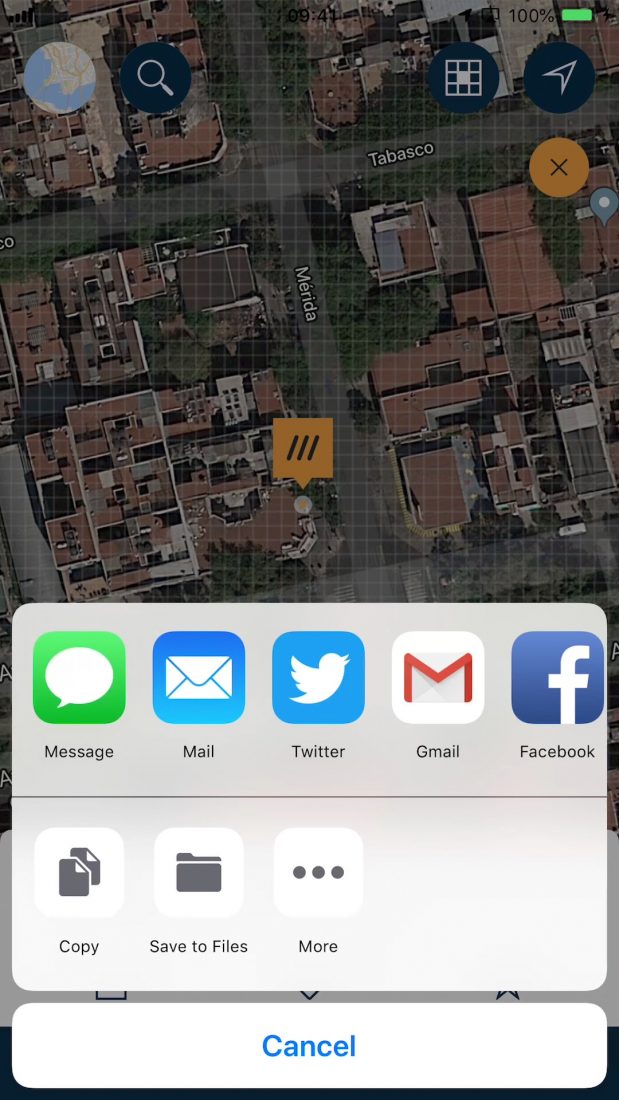Choose Gmail to share
Image resolution: width=619 pixels, height=1100 pixels.
click(438, 678)
